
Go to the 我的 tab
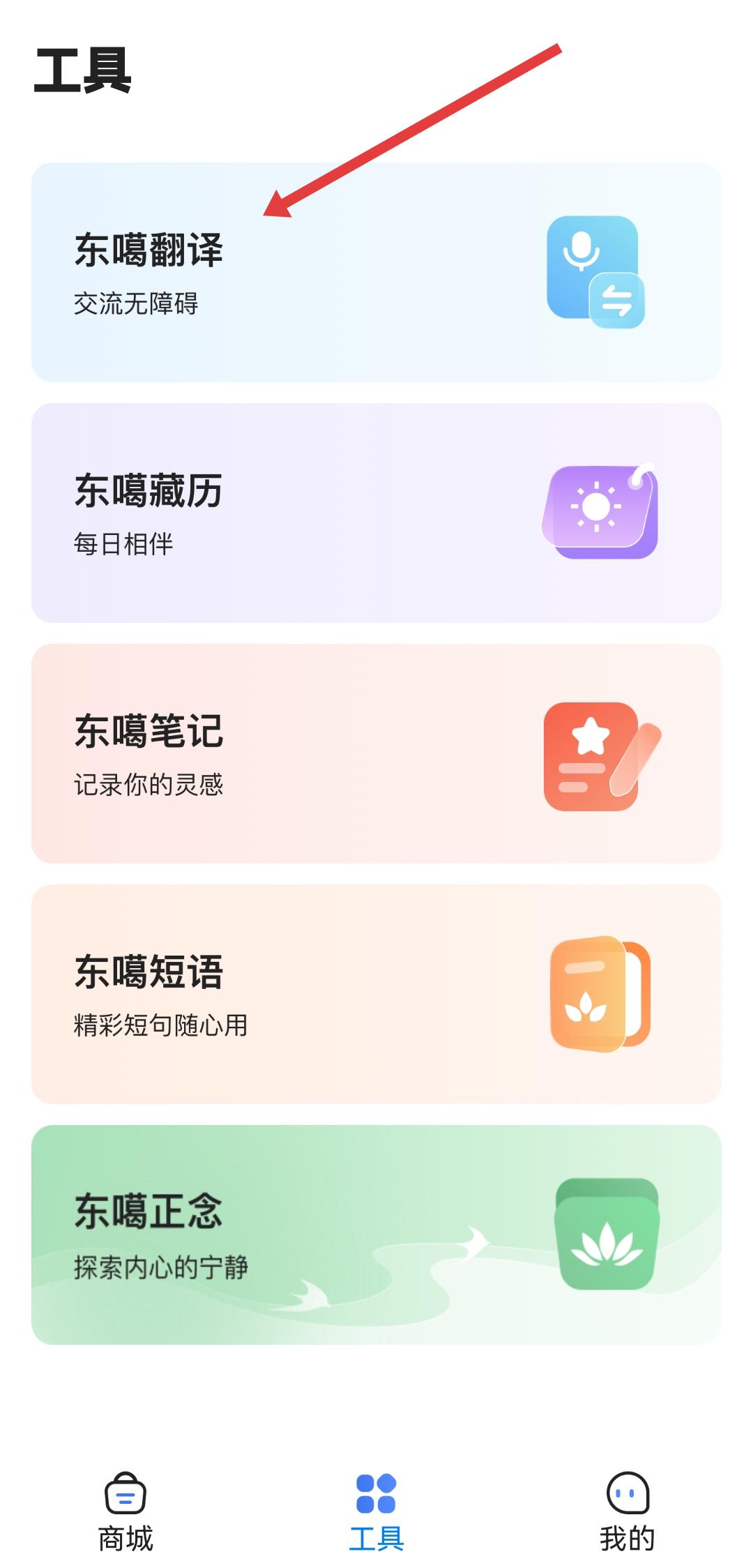point(627,1510)
